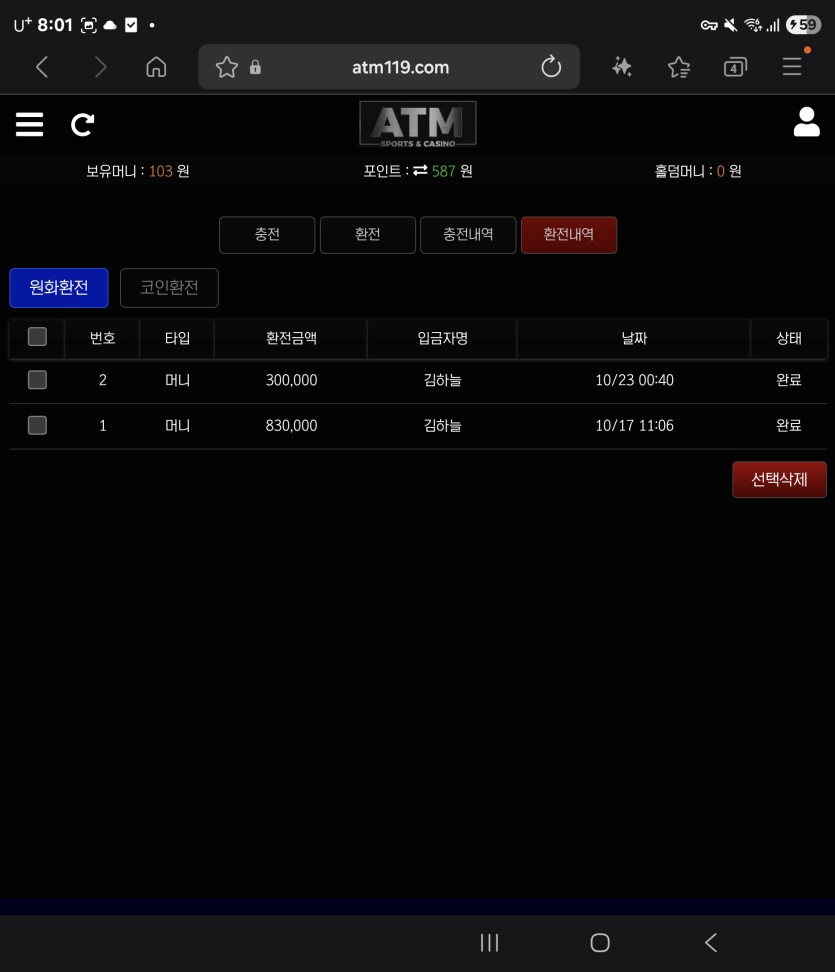Tap the 선택삭제 button
The width and height of the screenshot is (835, 972).
(x=779, y=479)
